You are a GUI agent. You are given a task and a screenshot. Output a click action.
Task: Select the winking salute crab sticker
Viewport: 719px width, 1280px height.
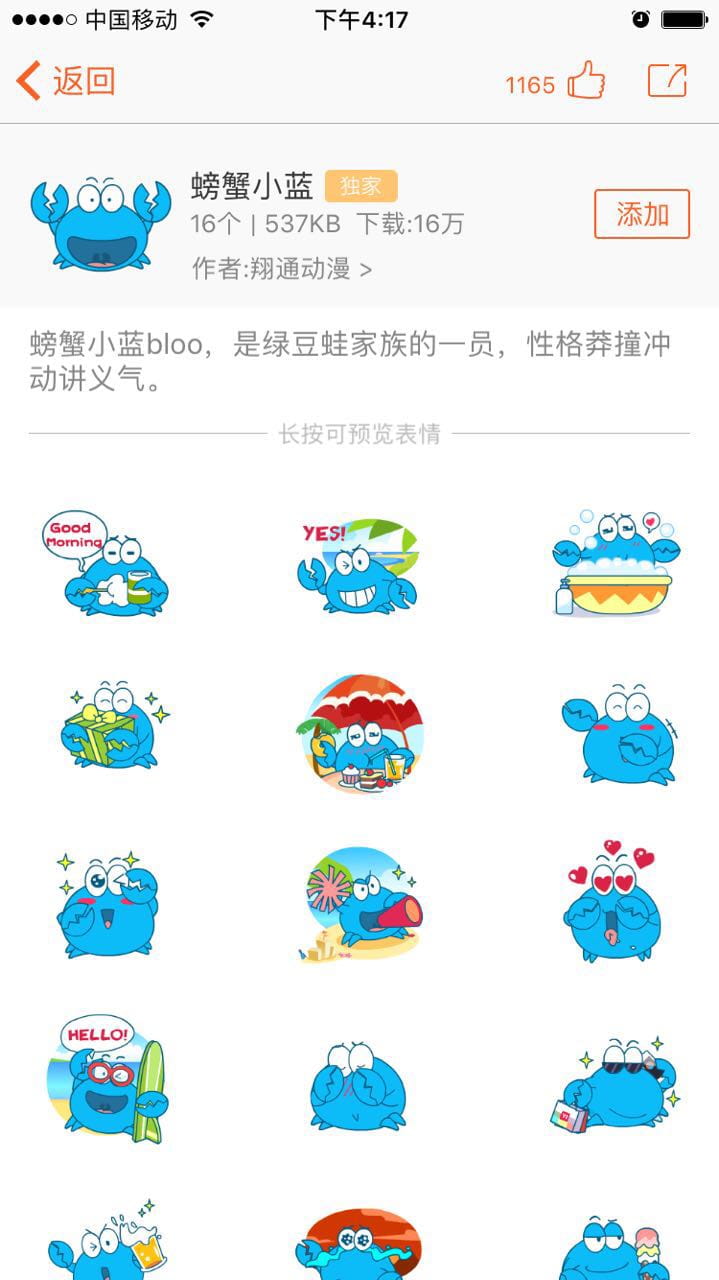107,904
